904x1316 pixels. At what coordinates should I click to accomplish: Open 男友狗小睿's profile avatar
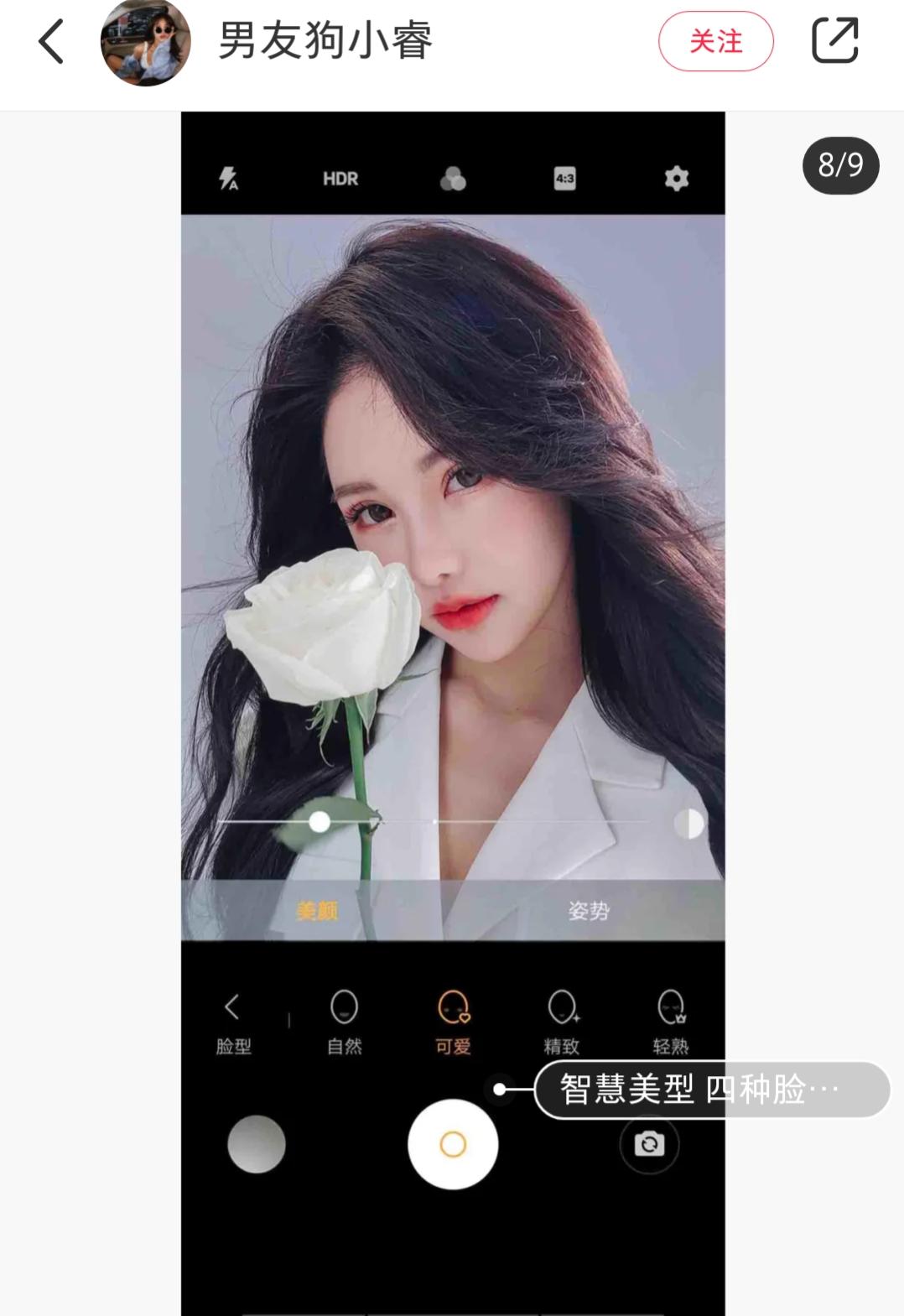pos(146,41)
